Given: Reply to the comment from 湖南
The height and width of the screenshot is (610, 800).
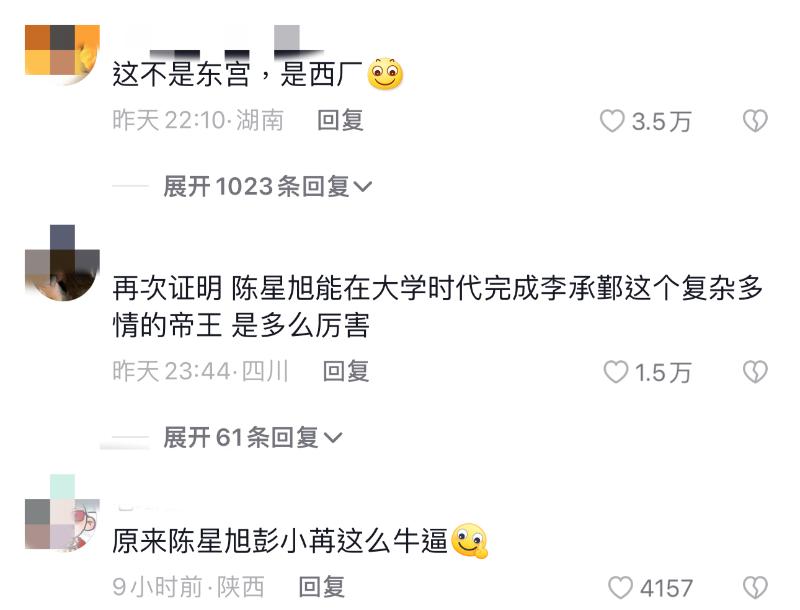Looking at the screenshot, I should [x=340, y=121].
